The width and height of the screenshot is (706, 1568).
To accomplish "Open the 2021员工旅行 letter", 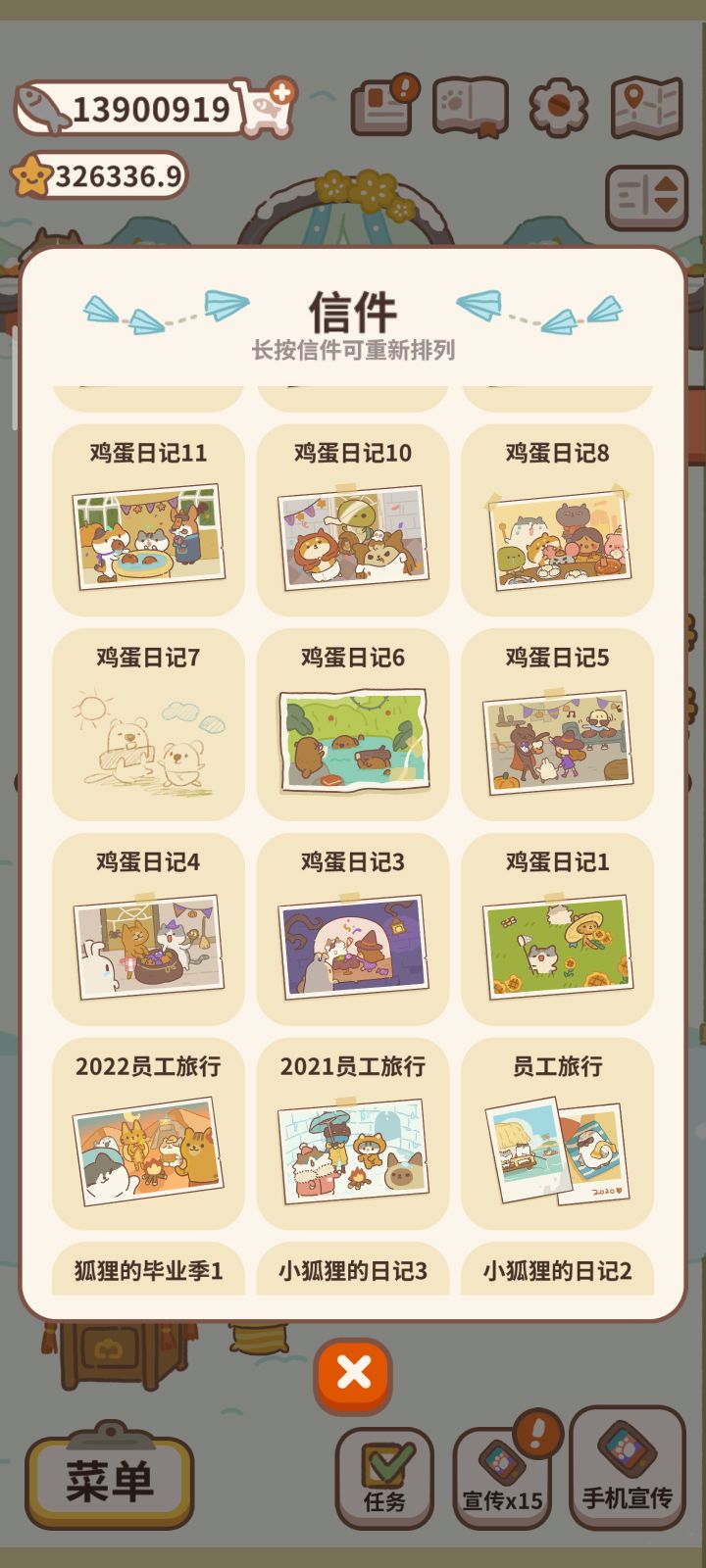I will coord(353,1132).
